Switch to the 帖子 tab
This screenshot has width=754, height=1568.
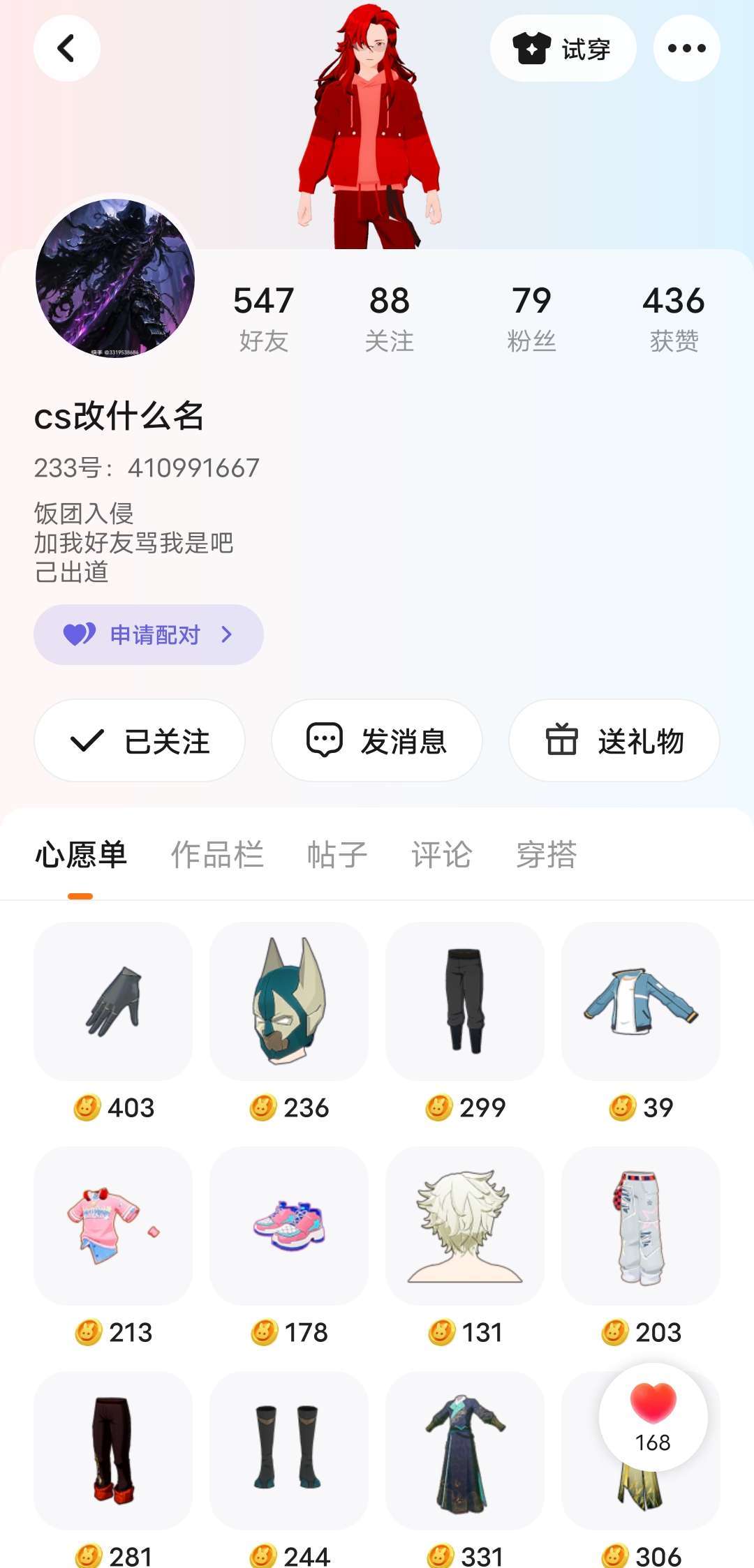[337, 854]
